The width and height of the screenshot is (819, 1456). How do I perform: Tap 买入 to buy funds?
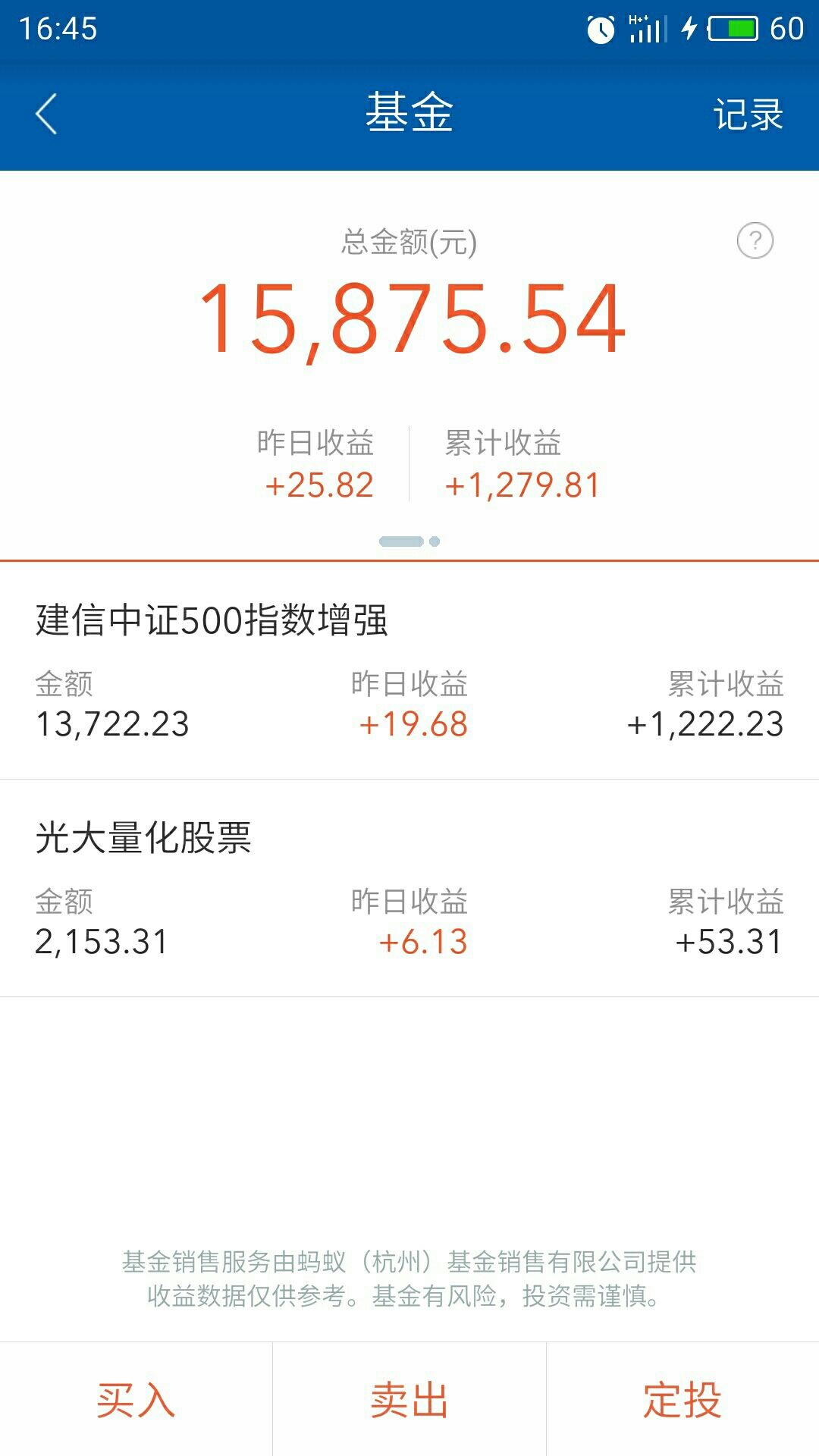coord(136,1399)
